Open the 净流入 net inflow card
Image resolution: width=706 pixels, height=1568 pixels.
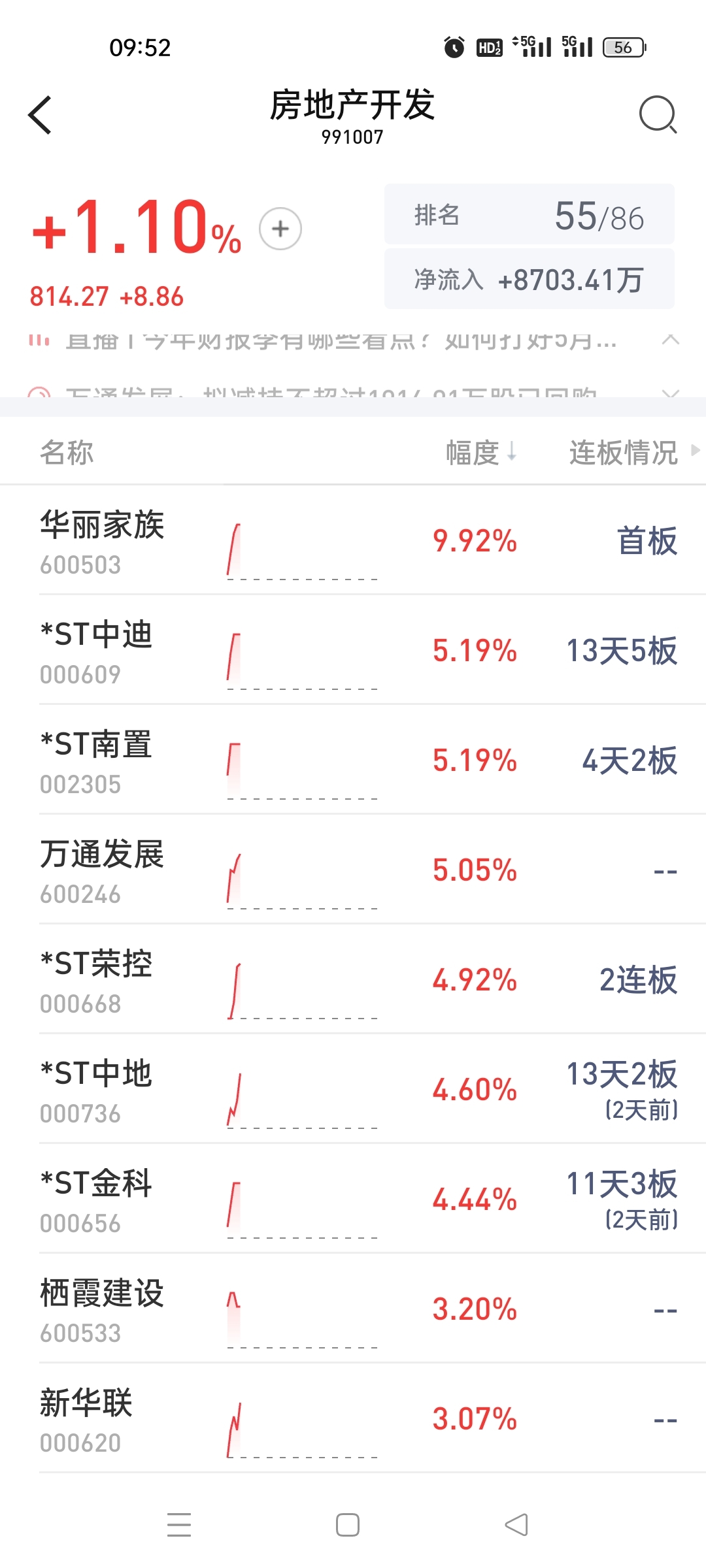(529, 279)
